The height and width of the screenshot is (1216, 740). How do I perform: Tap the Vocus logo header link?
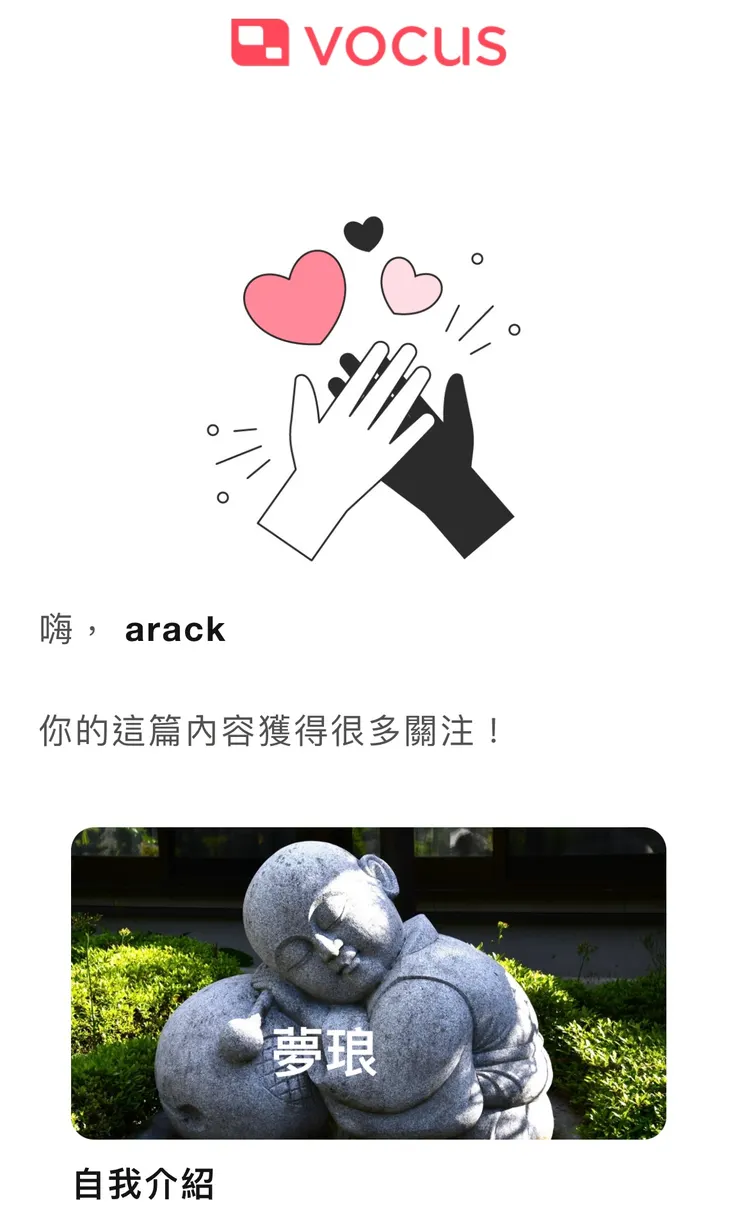pyautogui.click(x=368, y=43)
